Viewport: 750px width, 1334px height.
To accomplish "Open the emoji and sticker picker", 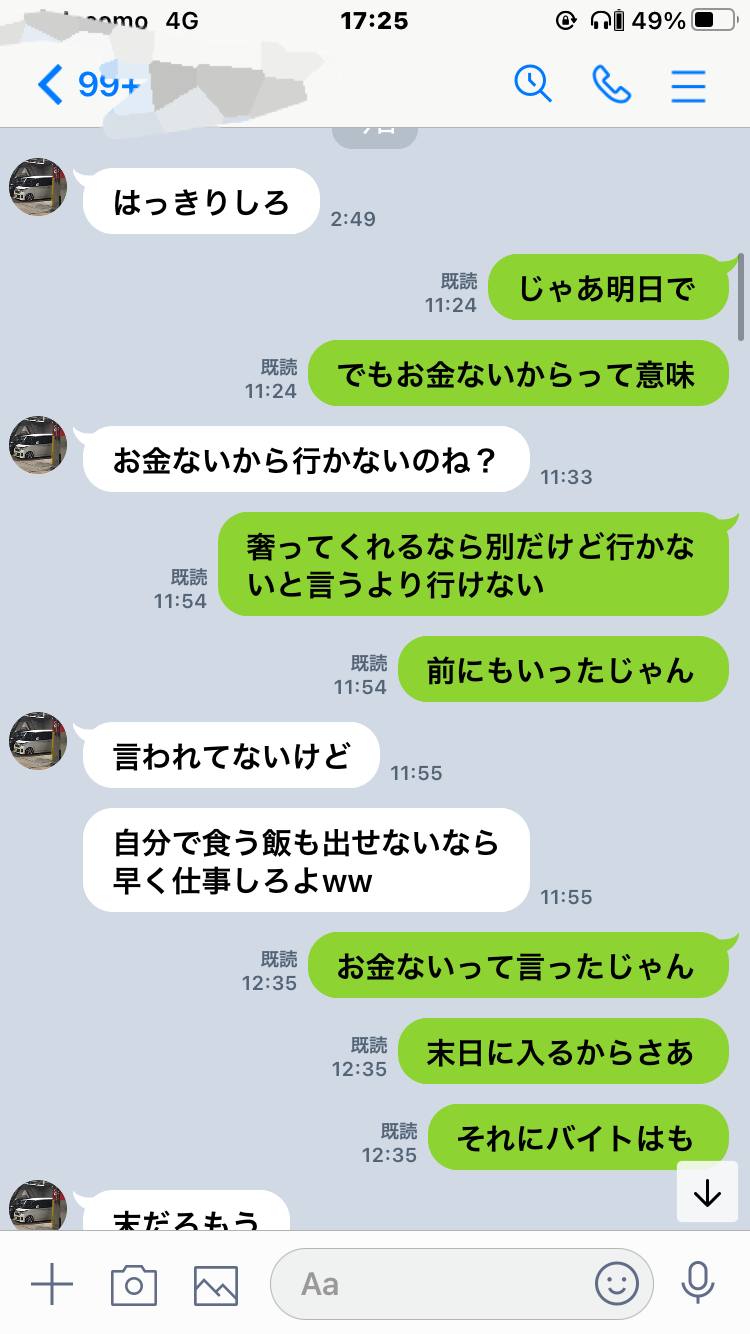I will (x=617, y=1284).
